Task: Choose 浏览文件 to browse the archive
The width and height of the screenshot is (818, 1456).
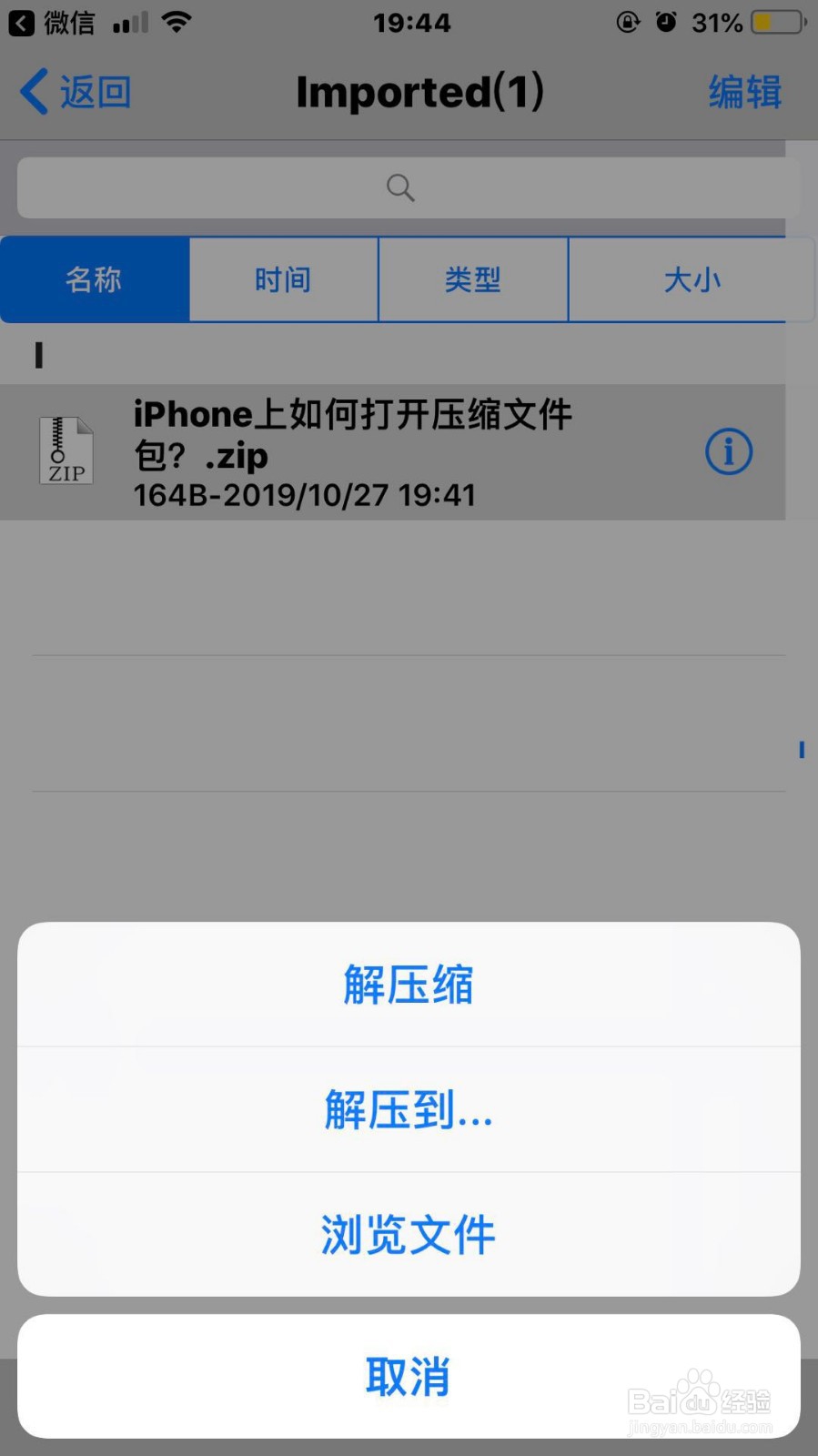Action: click(408, 1235)
